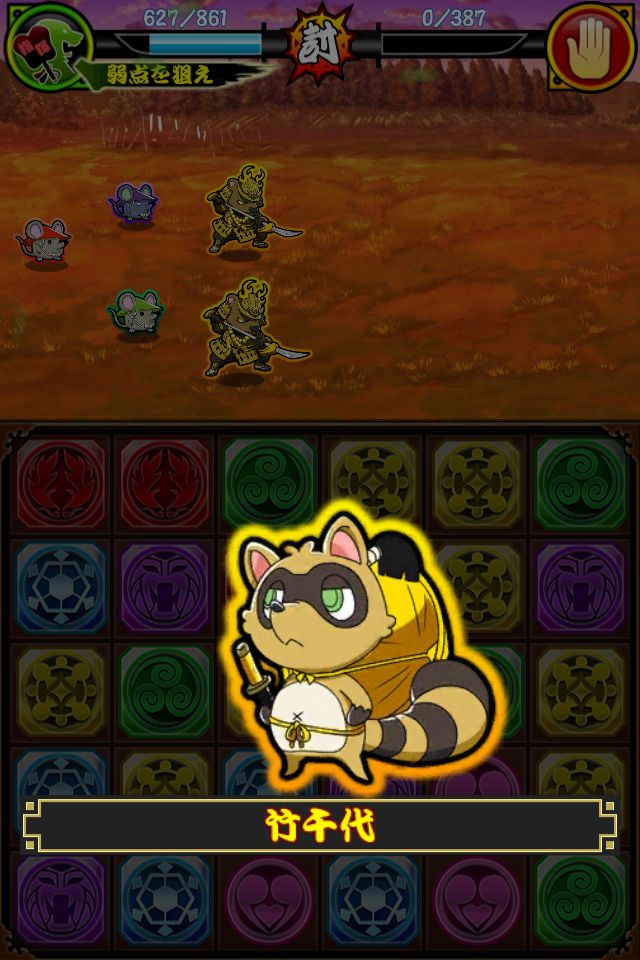This screenshot has height=960, width=640.
Task: Open the 弱点を狙え tactic icon
Action: [48, 46]
